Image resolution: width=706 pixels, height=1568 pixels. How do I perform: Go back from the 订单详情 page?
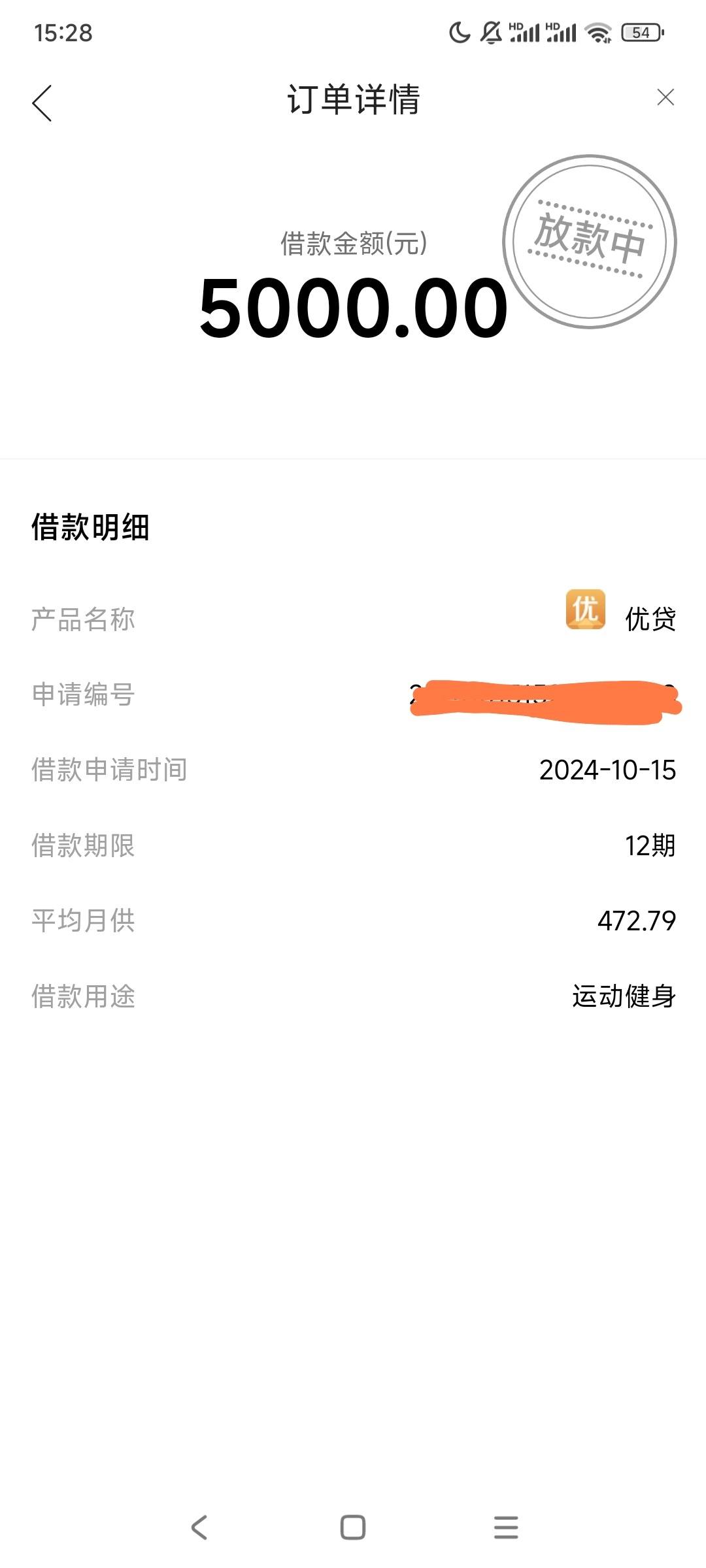[42, 103]
